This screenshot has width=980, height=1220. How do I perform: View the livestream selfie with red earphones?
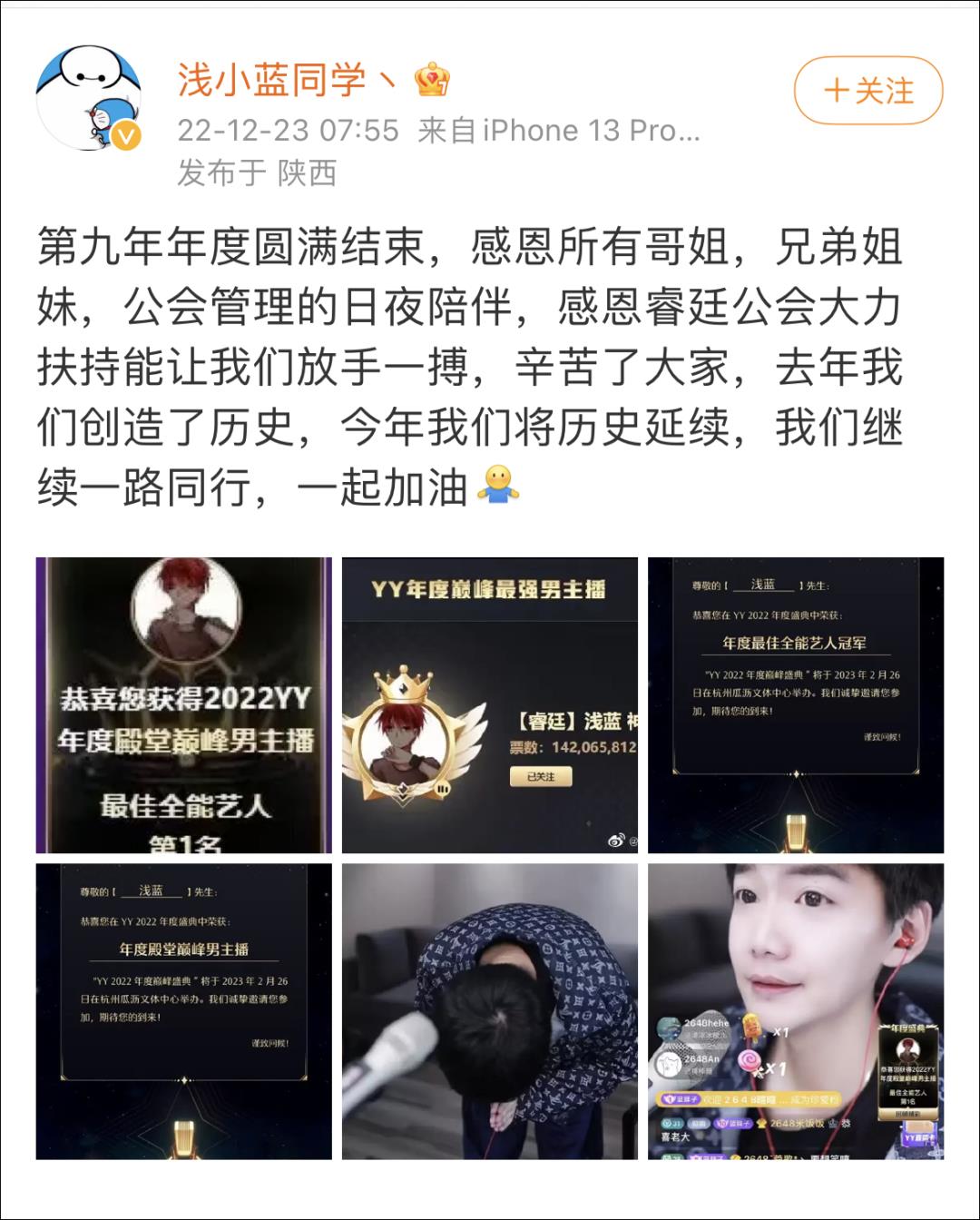tap(796, 1011)
